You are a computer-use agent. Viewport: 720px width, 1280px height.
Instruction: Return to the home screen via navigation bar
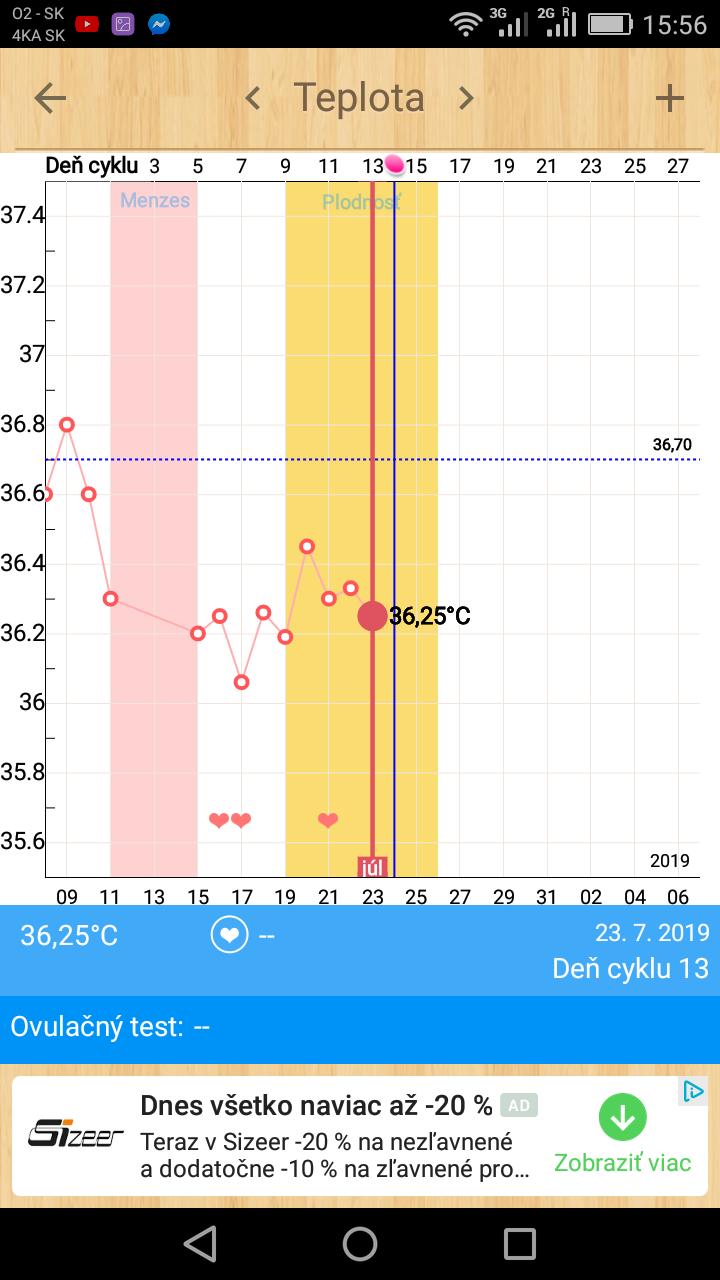[x=360, y=1243]
